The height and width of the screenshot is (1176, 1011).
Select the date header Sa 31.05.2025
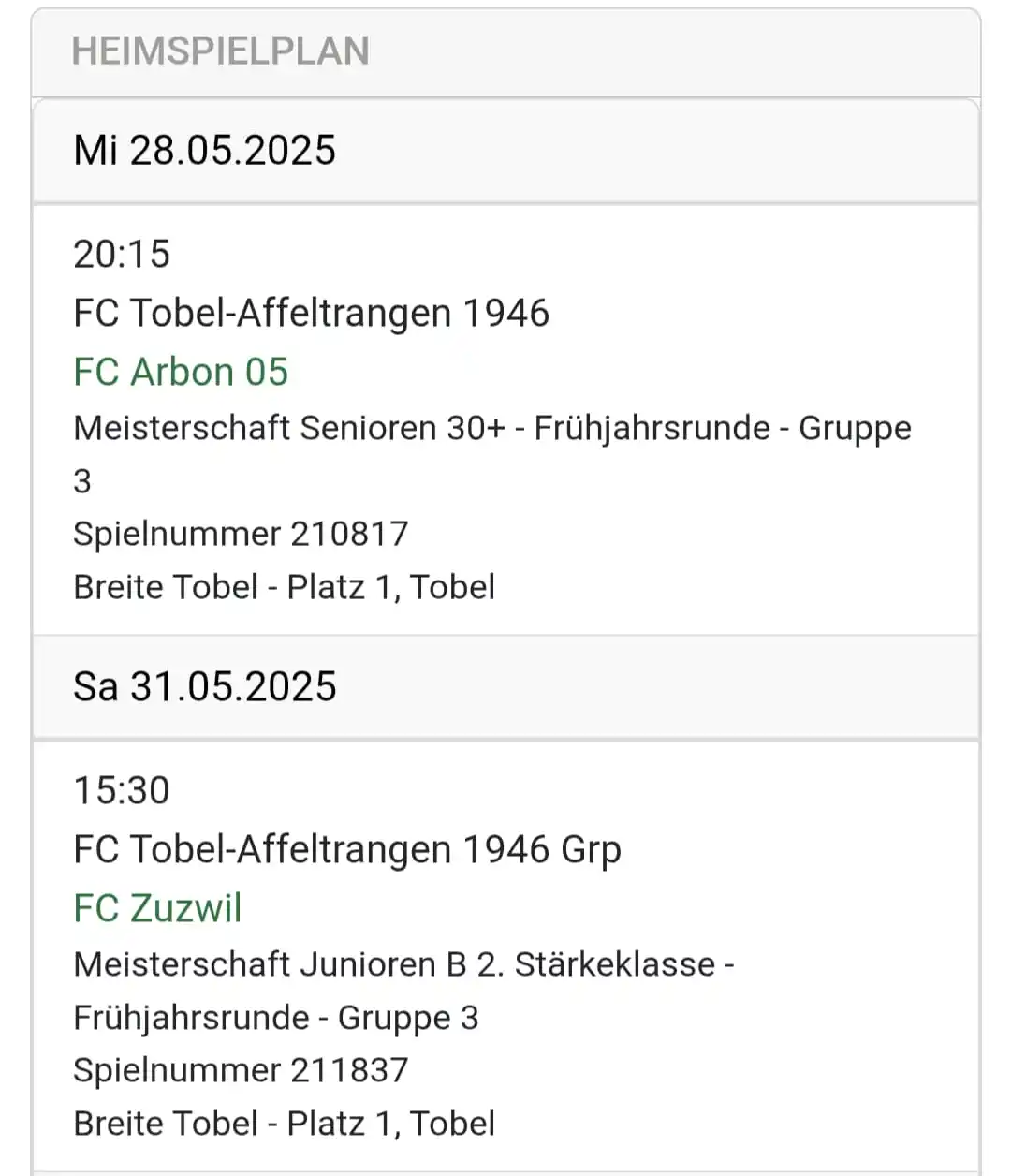205,686
